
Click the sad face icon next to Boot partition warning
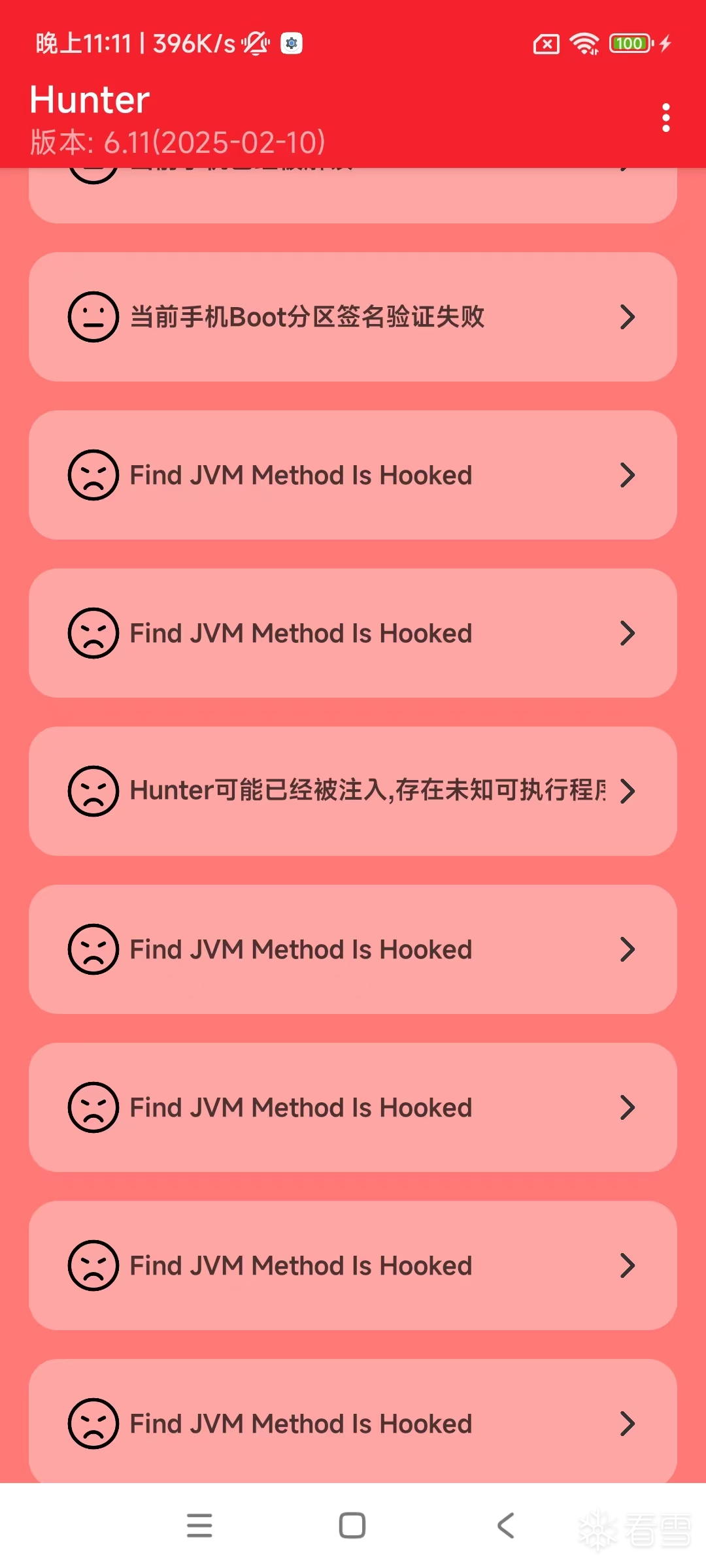point(93,317)
